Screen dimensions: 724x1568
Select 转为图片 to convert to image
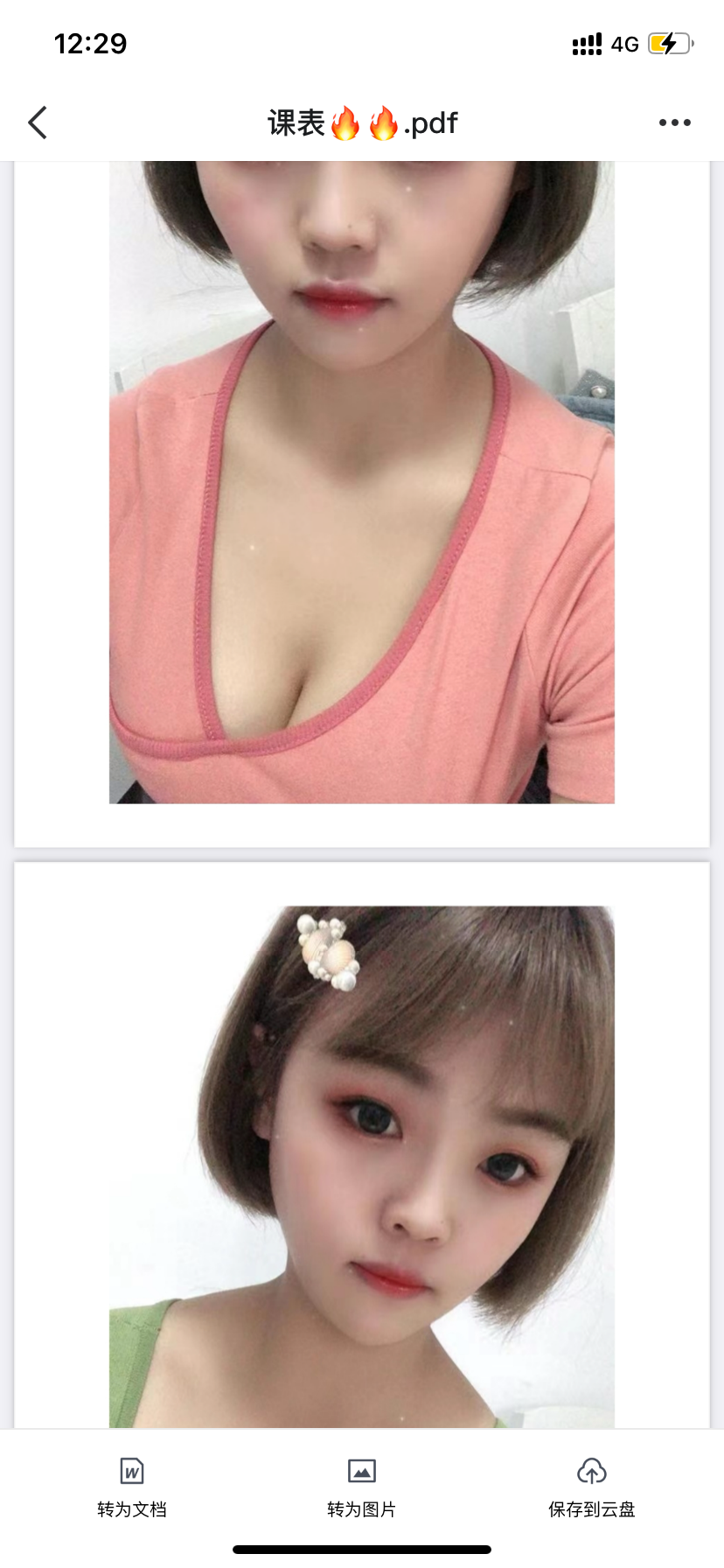tap(361, 1486)
